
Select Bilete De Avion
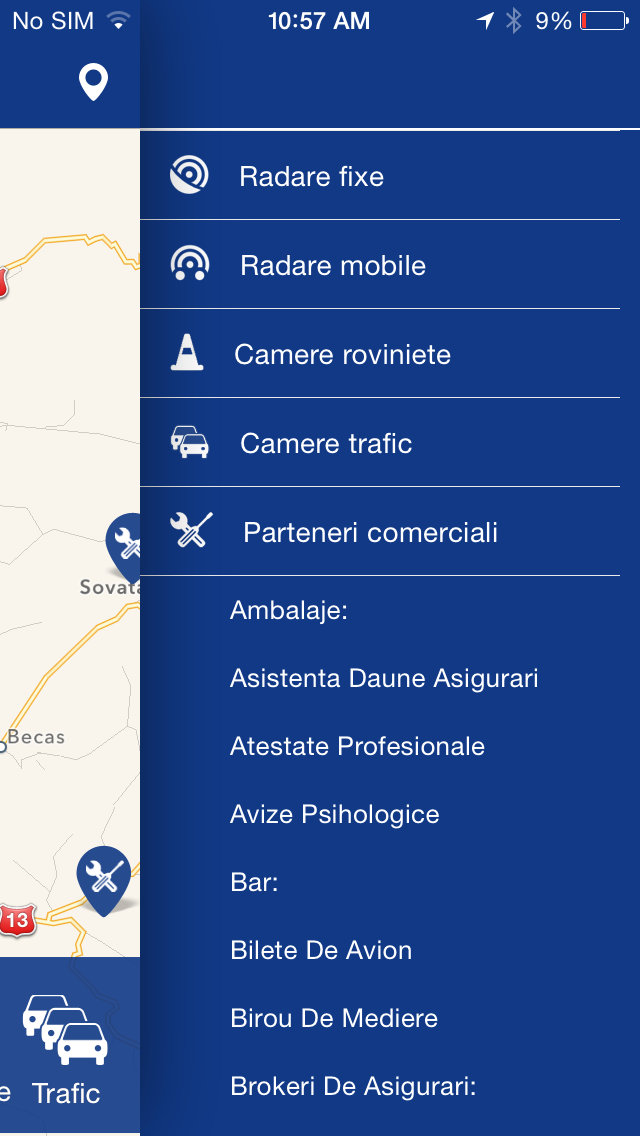click(x=321, y=951)
